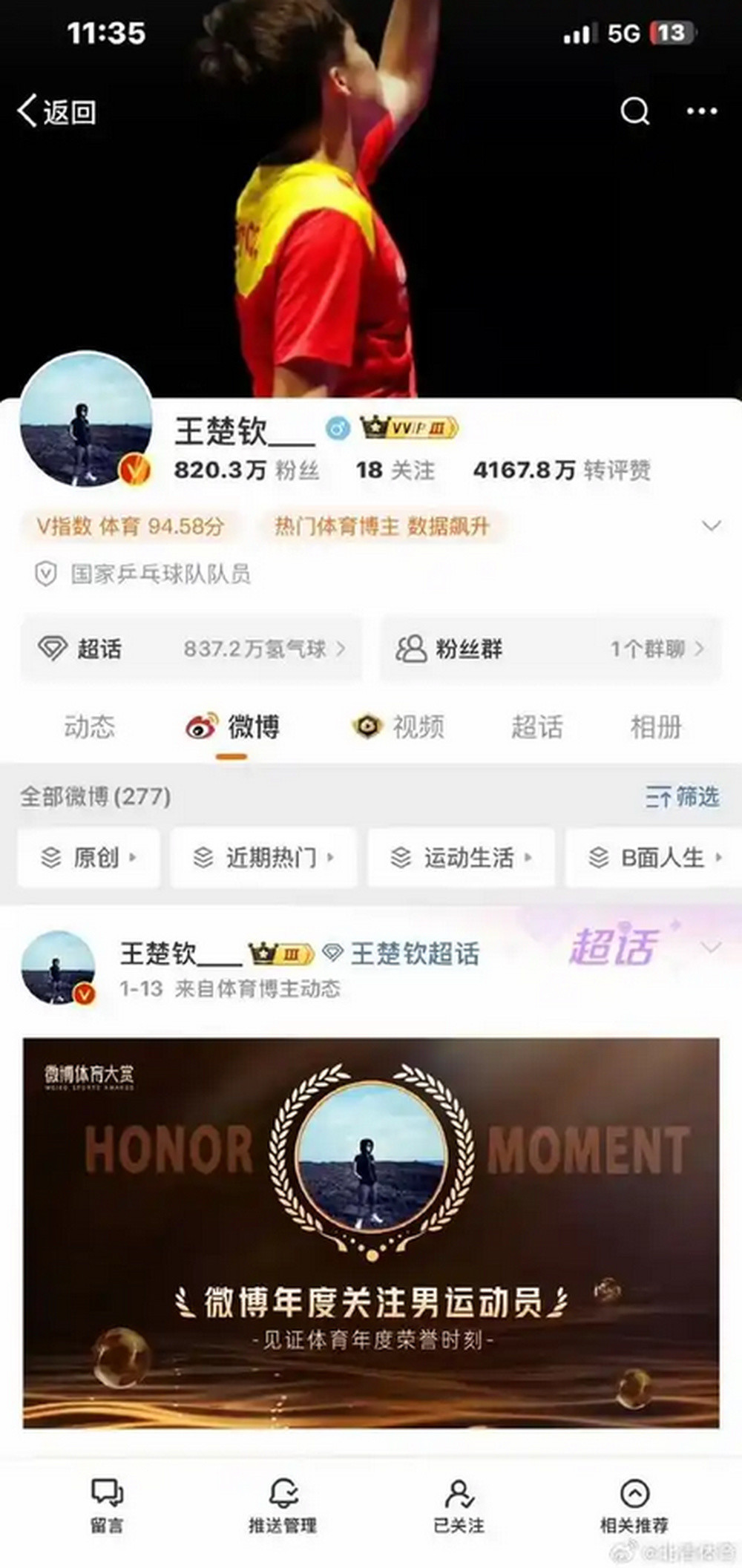Expand the V指数 profile details chevron

[711, 526]
